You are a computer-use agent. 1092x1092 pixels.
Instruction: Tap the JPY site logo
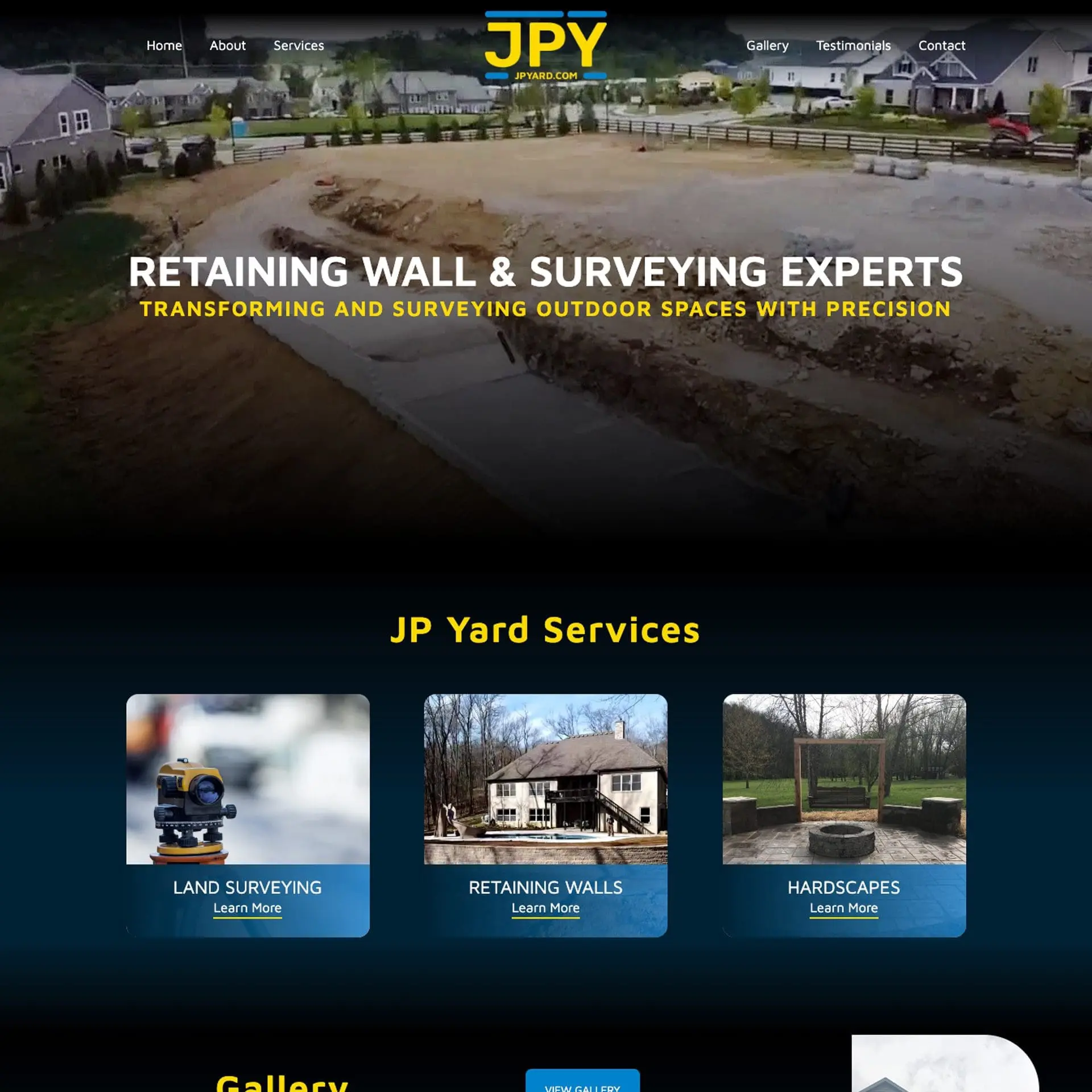point(545,45)
